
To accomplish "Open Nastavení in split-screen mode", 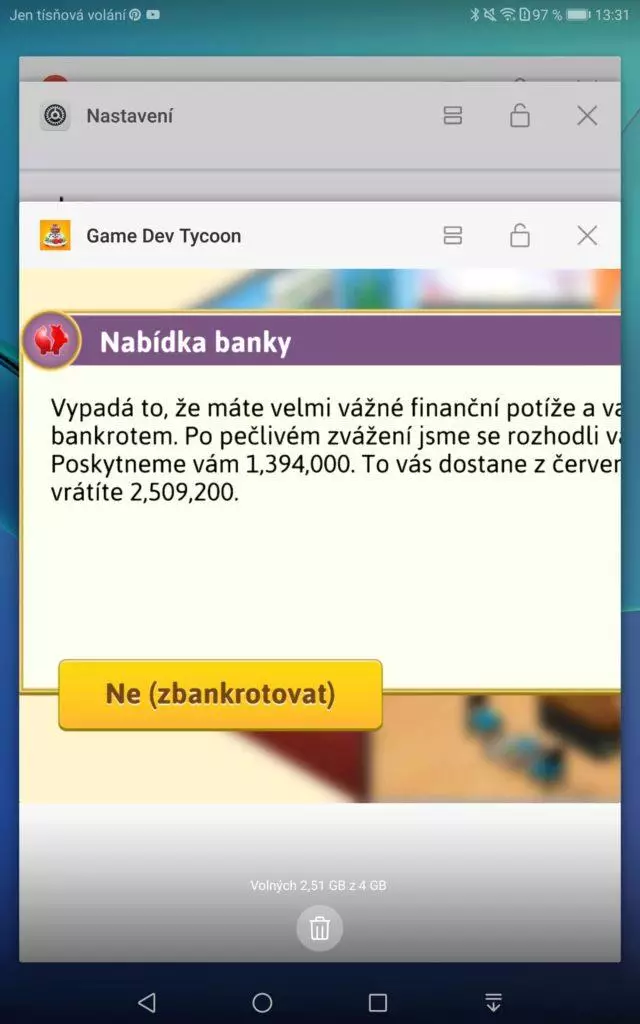I will point(453,116).
